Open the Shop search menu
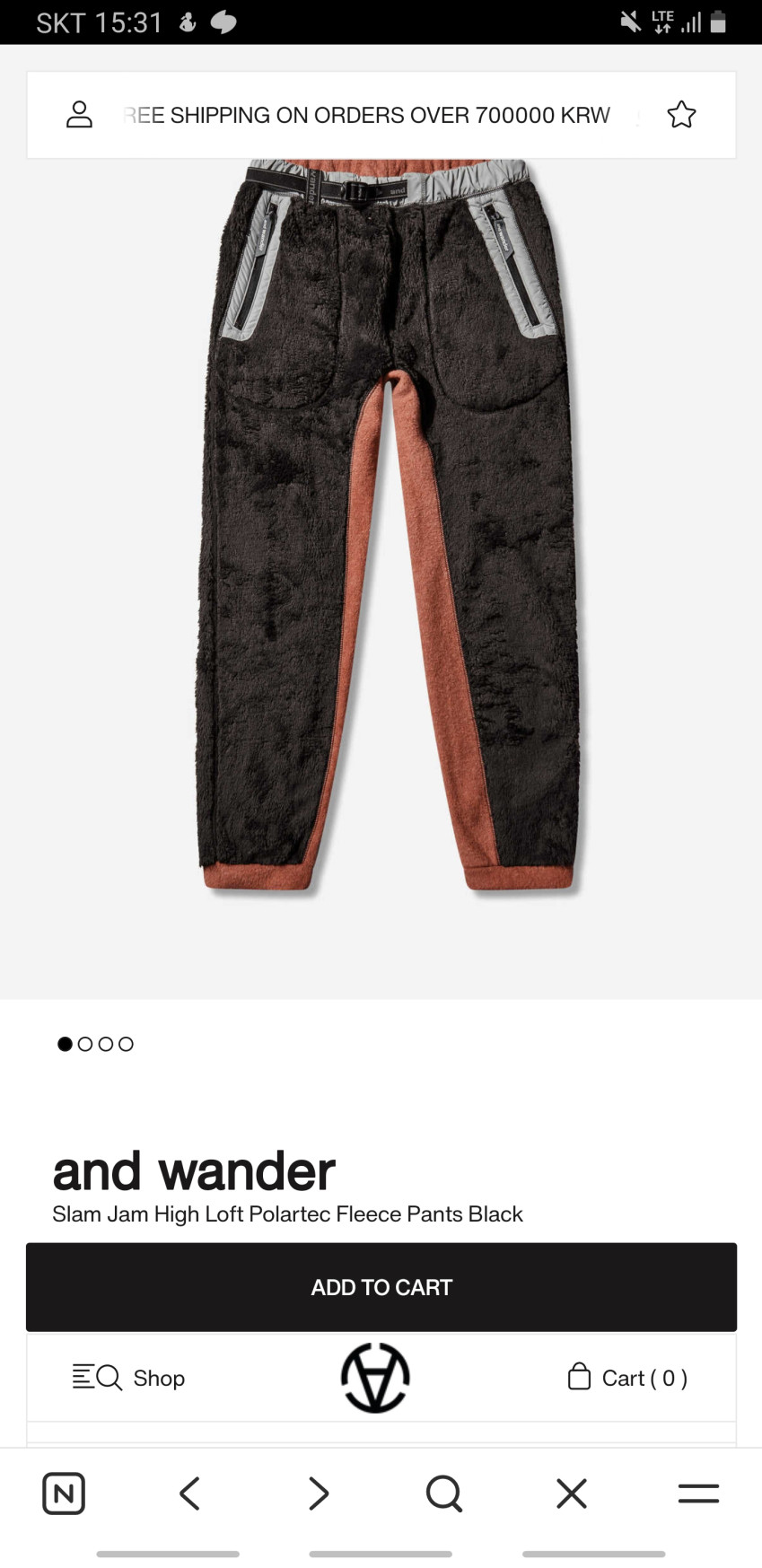 (x=128, y=1377)
